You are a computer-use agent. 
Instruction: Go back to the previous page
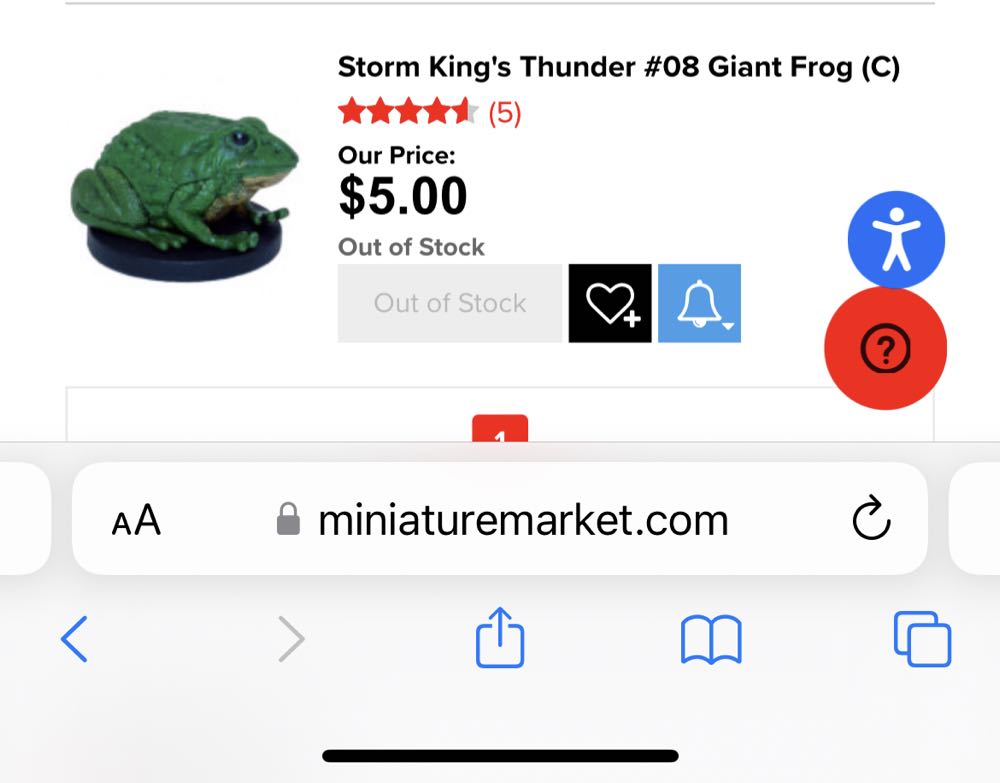(x=74, y=638)
